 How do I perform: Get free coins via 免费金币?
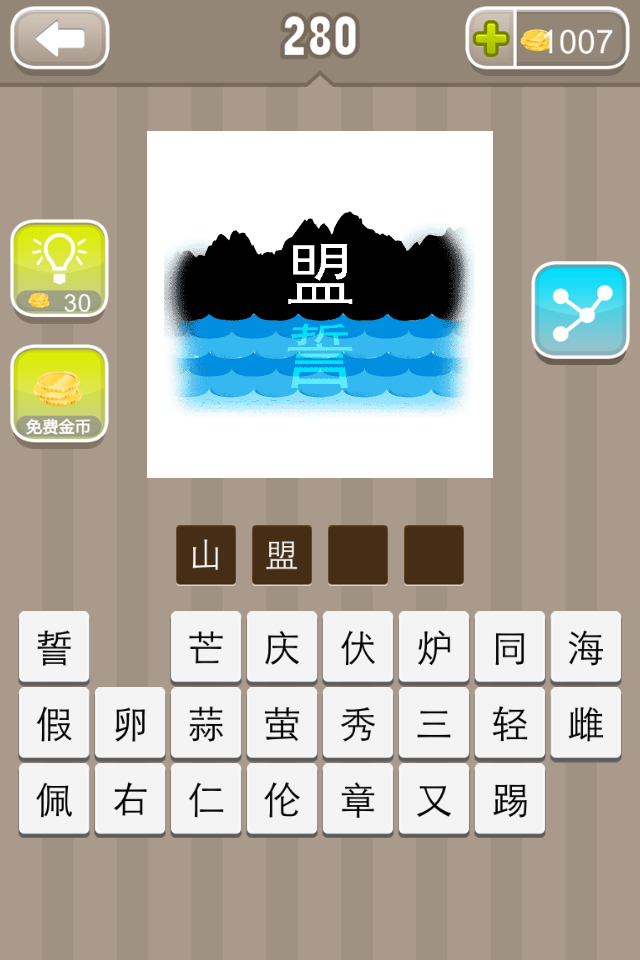[x=59, y=394]
